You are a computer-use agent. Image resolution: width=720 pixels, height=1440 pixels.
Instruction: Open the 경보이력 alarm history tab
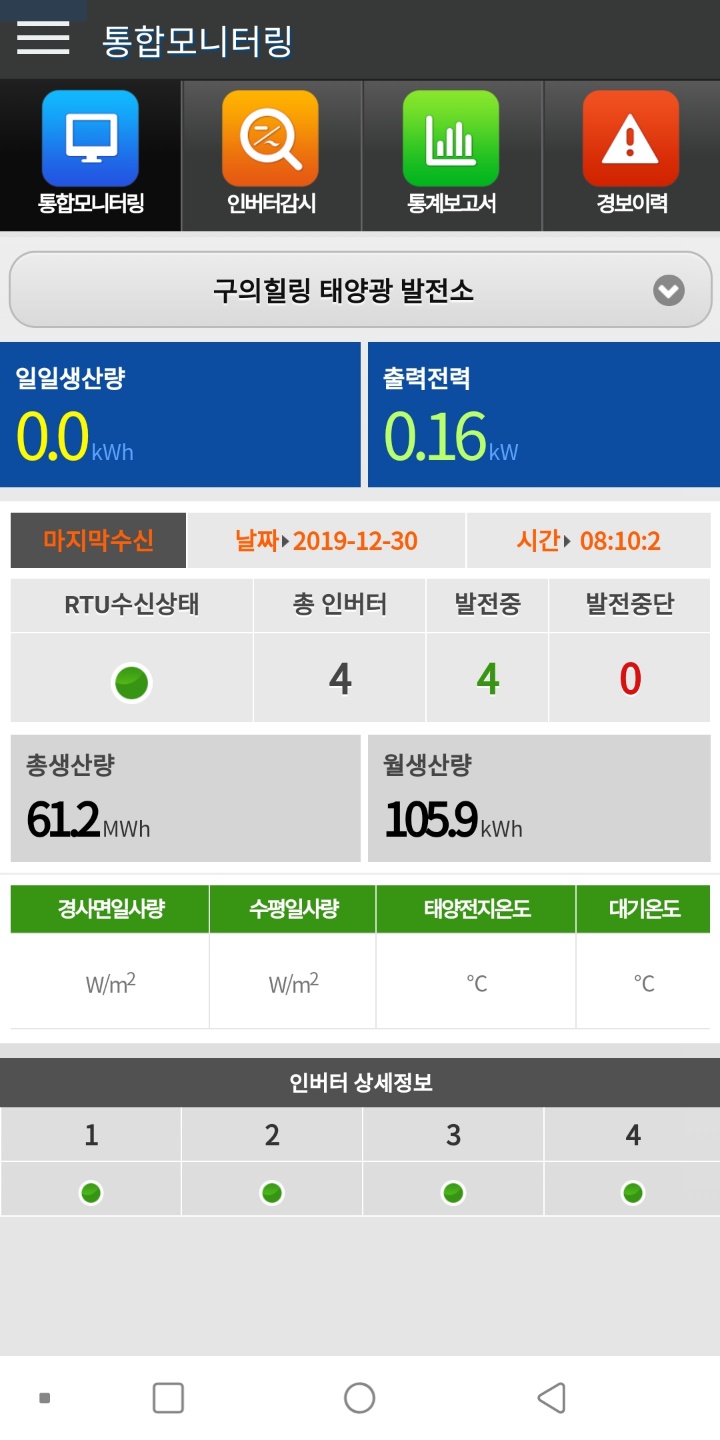[x=631, y=155]
